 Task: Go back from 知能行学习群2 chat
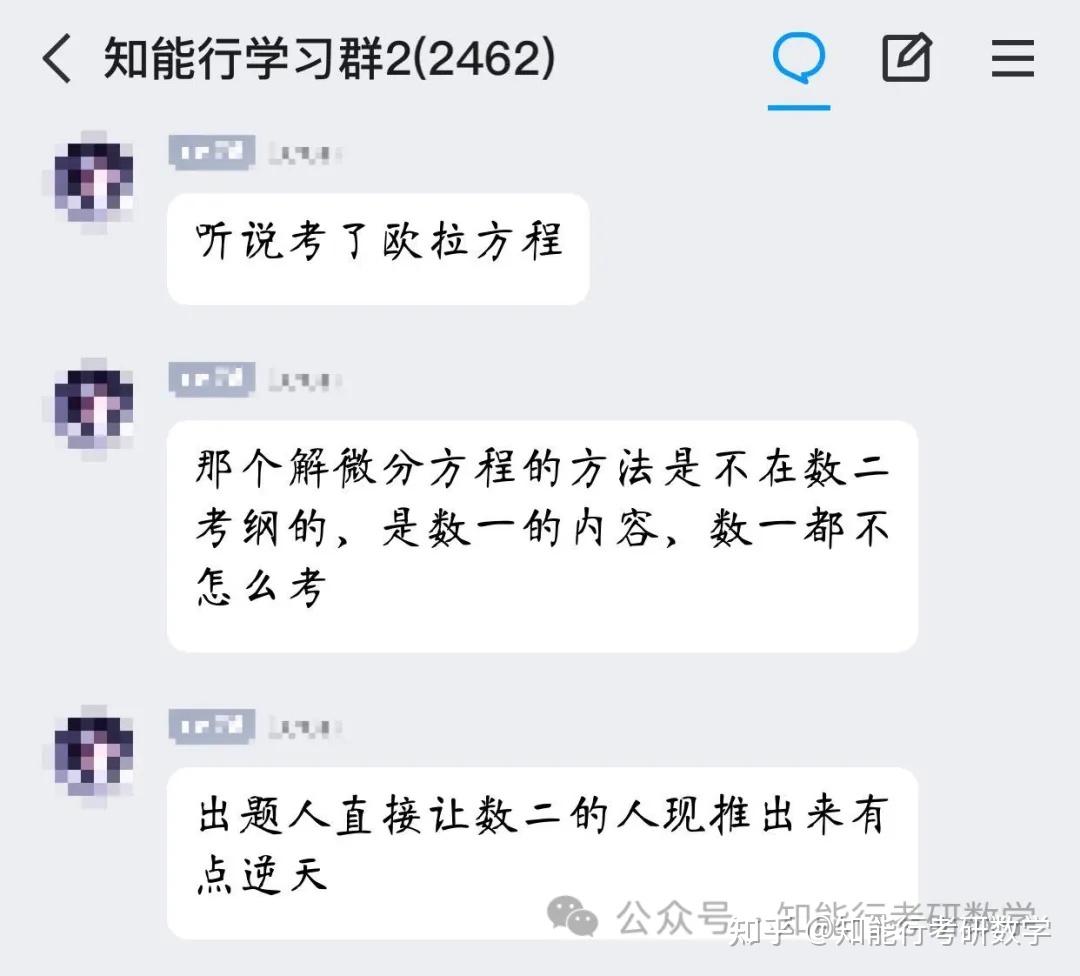point(58,59)
